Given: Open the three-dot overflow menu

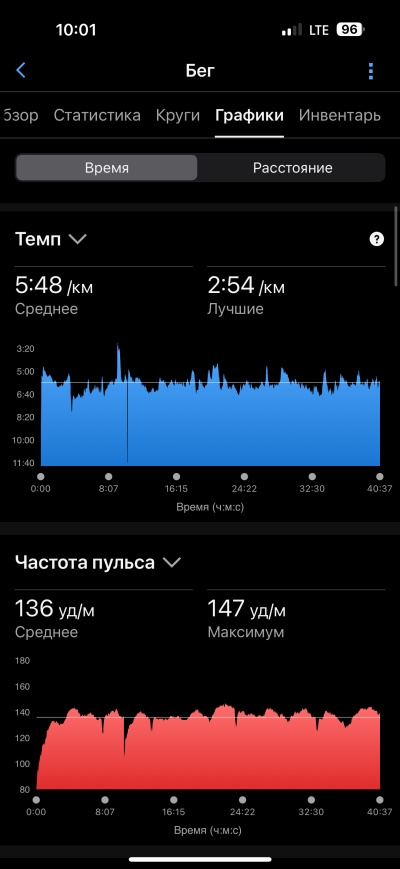Looking at the screenshot, I should 371,71.
